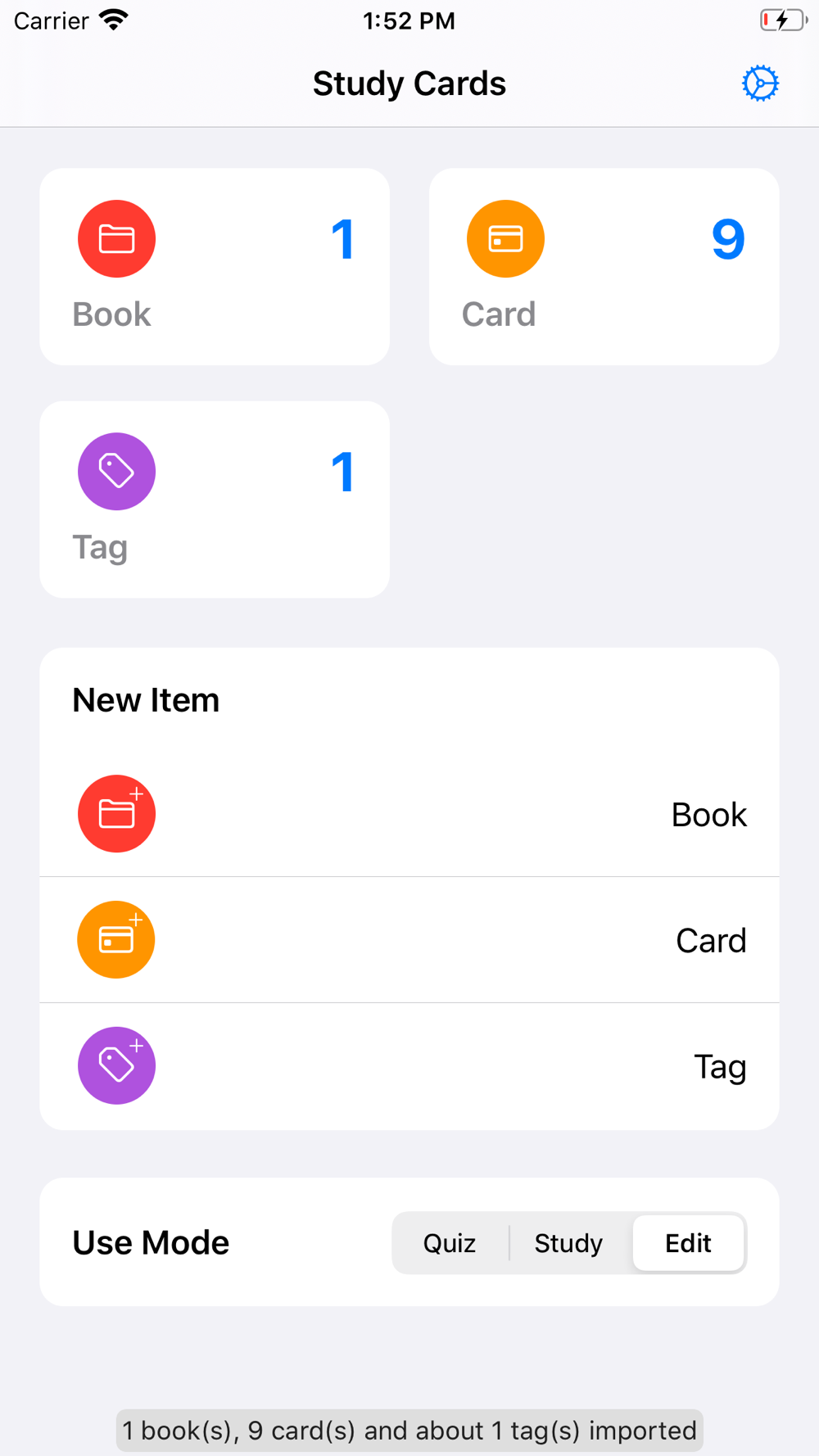Open the Book card showing 1
The height and width of the screenshot is (1456, 819).
215,267
